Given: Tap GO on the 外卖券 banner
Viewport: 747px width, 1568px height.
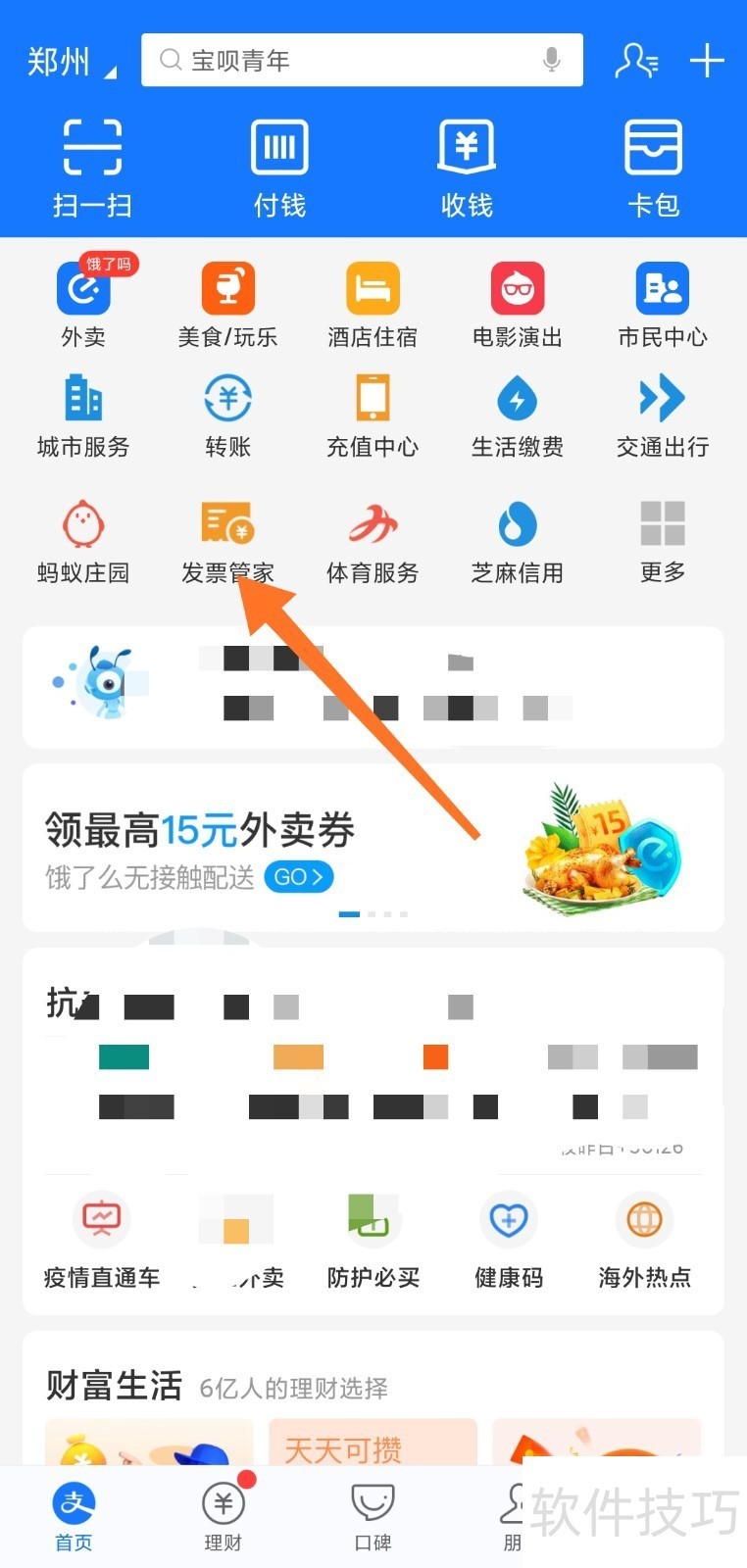Looking at the screenshot, I should [299, 877].
